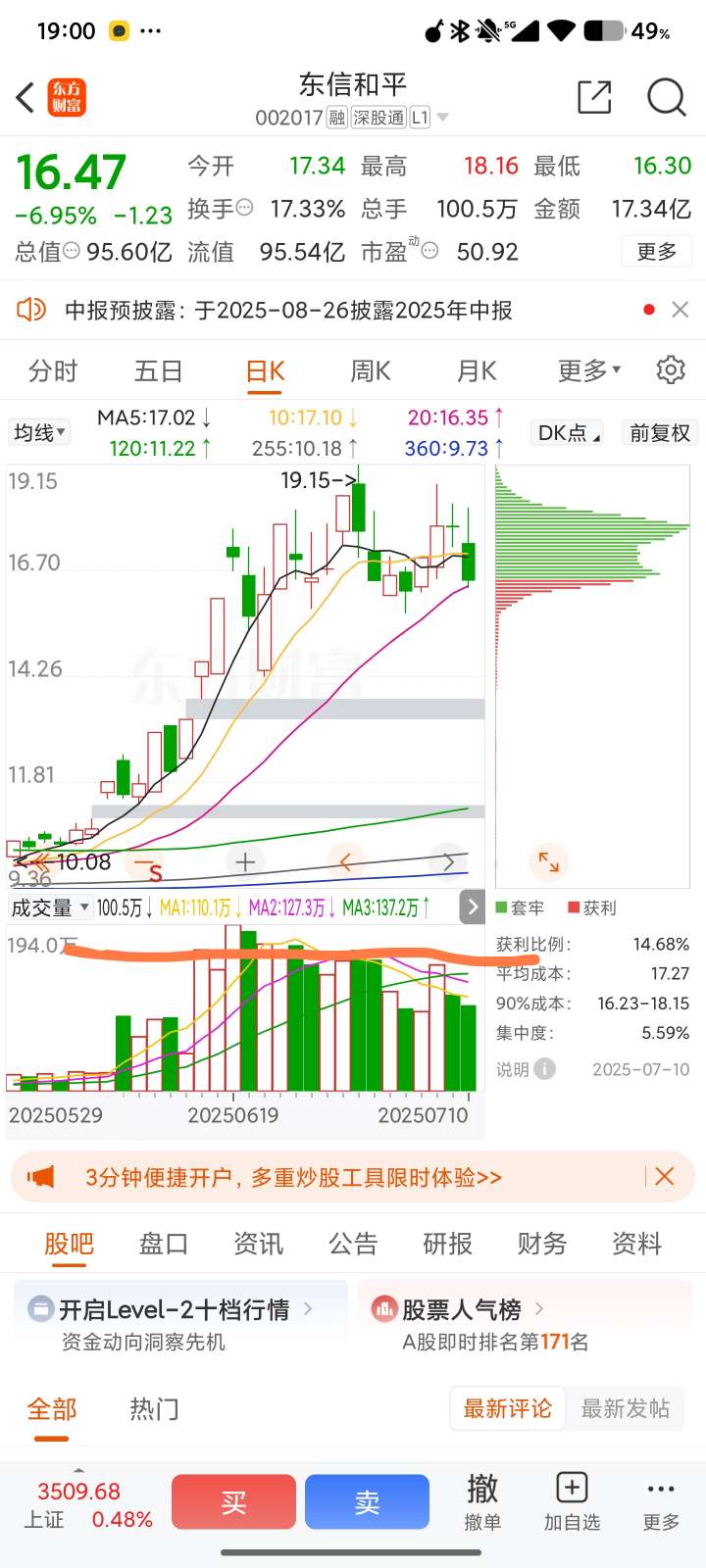Share this stock page
This screenshot has width=706, height=1568.
tap(594, 97)
